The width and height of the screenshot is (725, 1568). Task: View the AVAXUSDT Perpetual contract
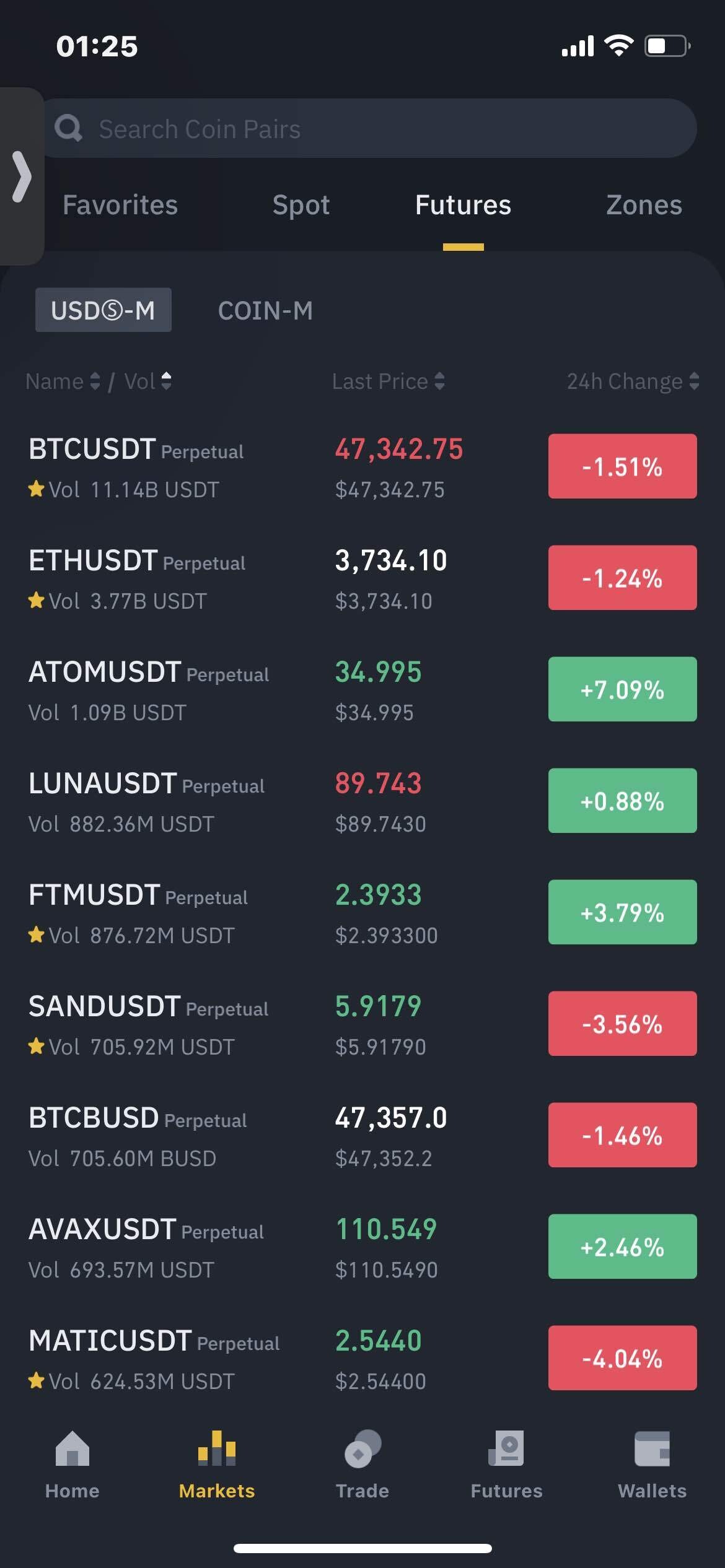pyautogui.click(x=146, y=1247)
